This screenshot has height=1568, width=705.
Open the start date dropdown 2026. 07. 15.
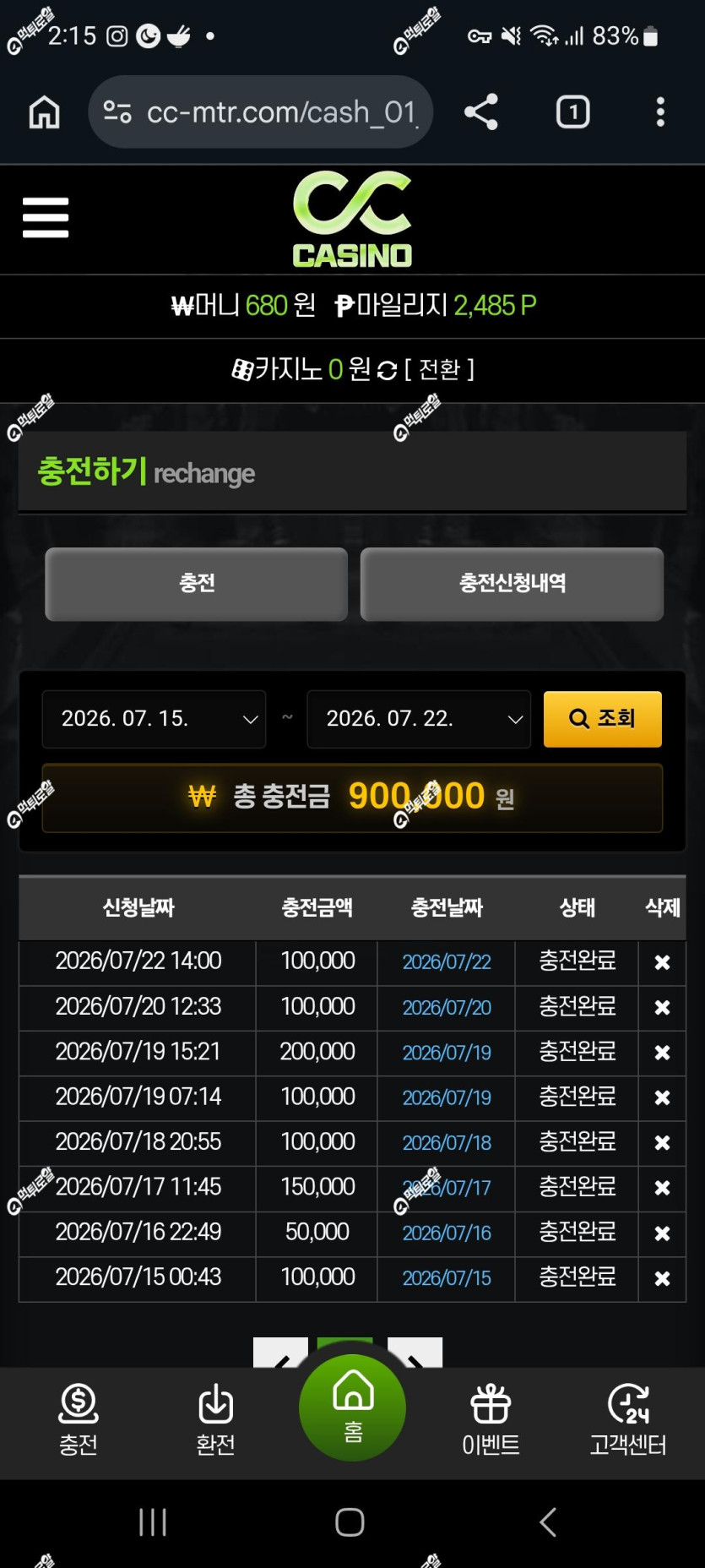pos(155,719)
